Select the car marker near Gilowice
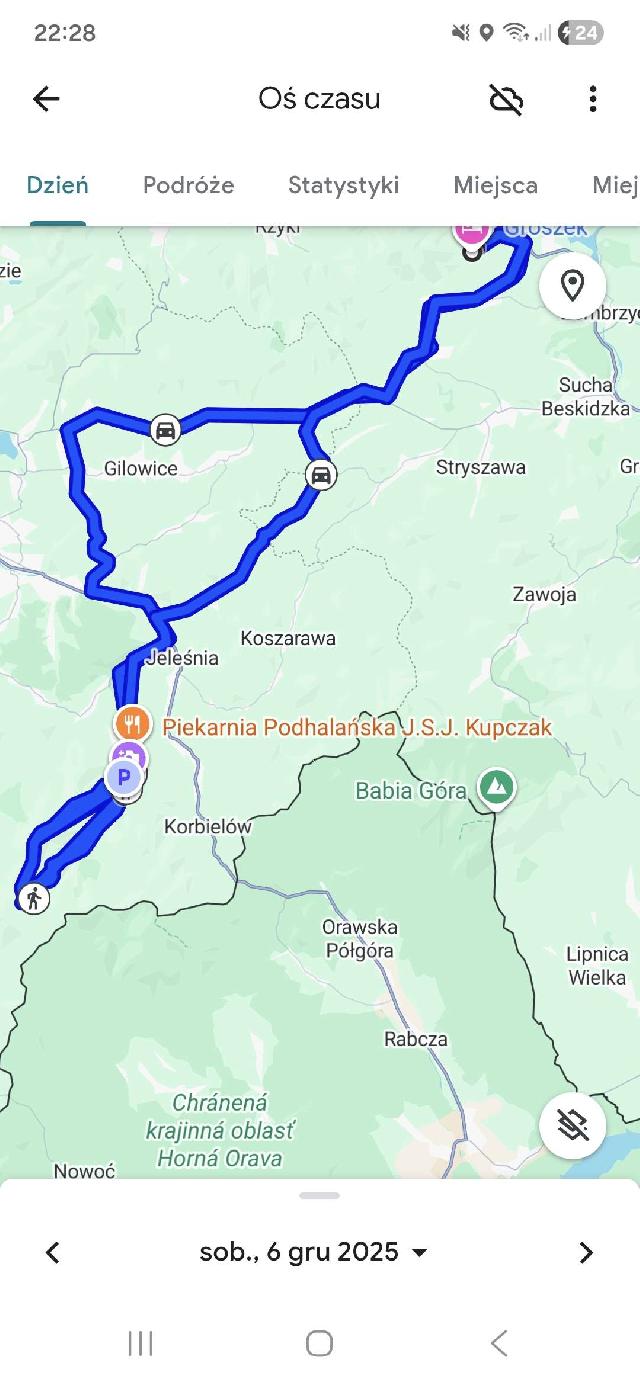The width and height of the screenshot is (640, 1386). (x=165, y=430)
